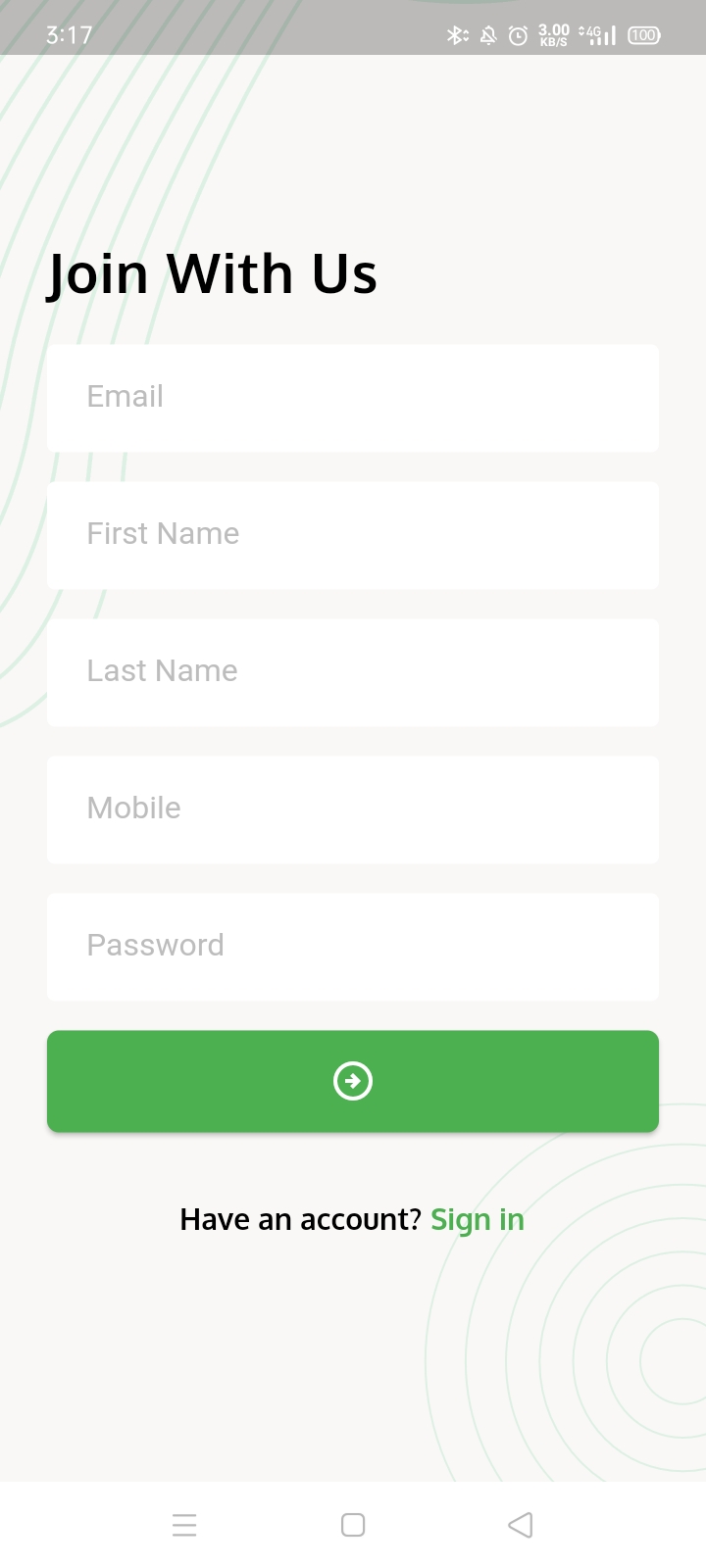Tap the back triangle navigation button
Screen dimensions: 706x1568
tap(521, 1525)
